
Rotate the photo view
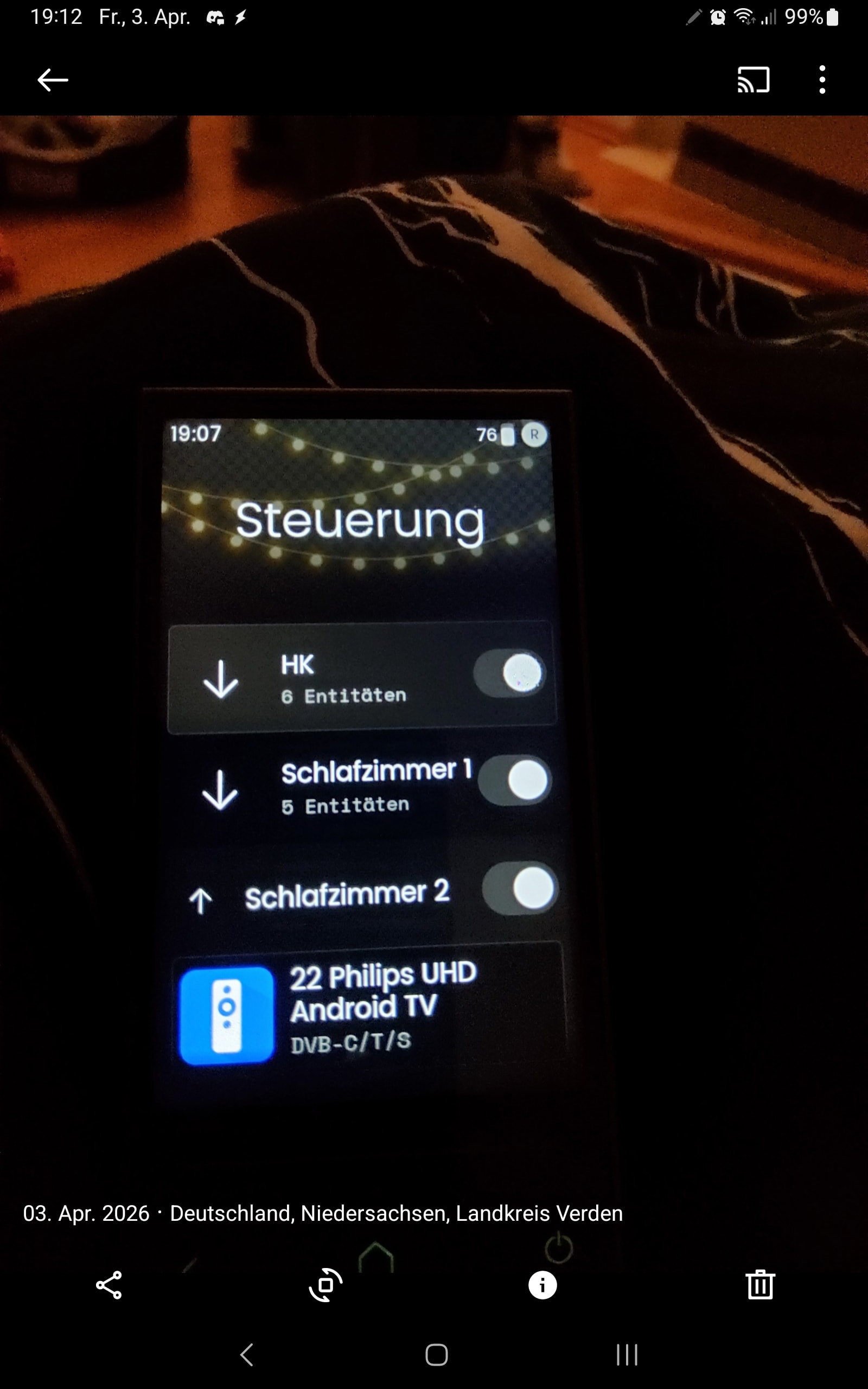(325, 1284)
